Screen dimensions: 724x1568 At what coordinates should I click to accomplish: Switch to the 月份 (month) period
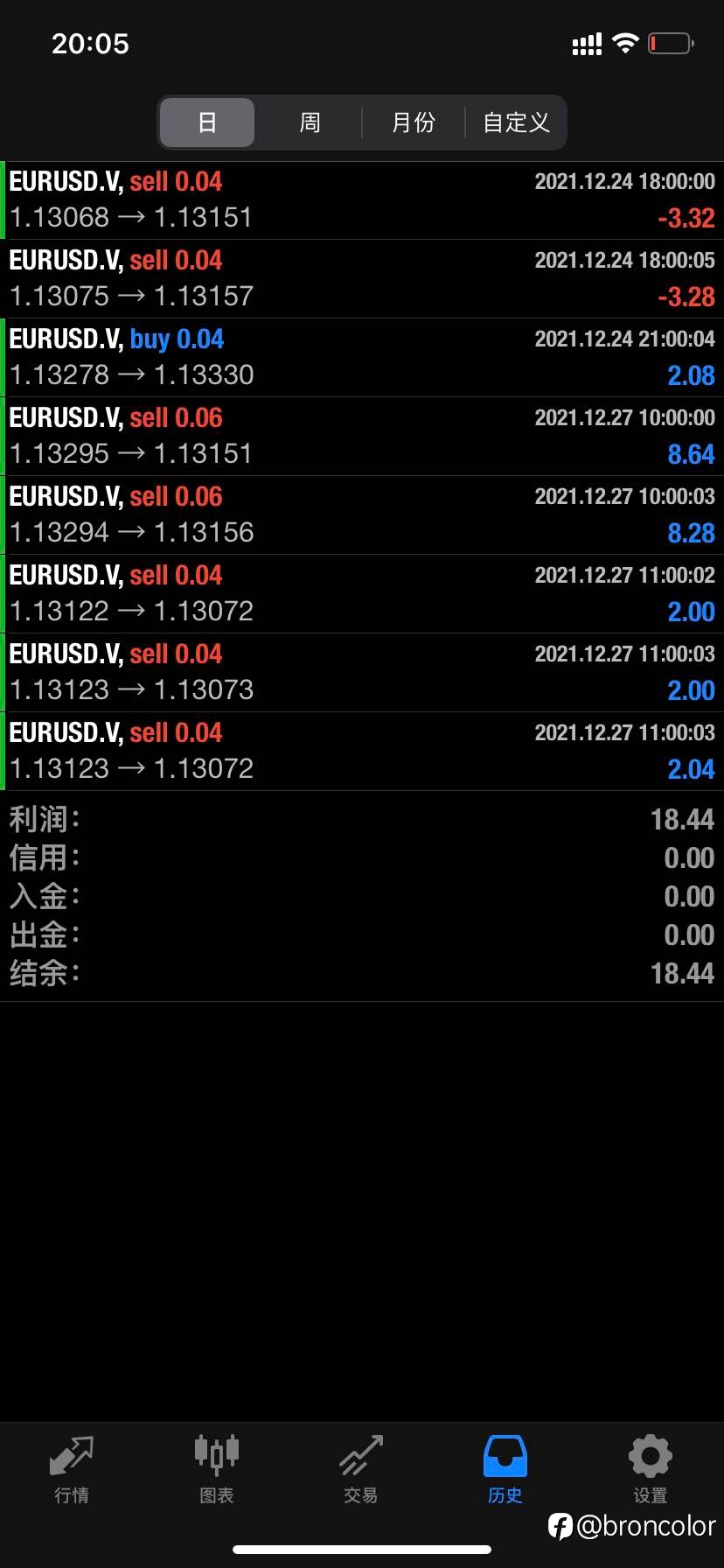pyautogui.click(x=413, y=122)
